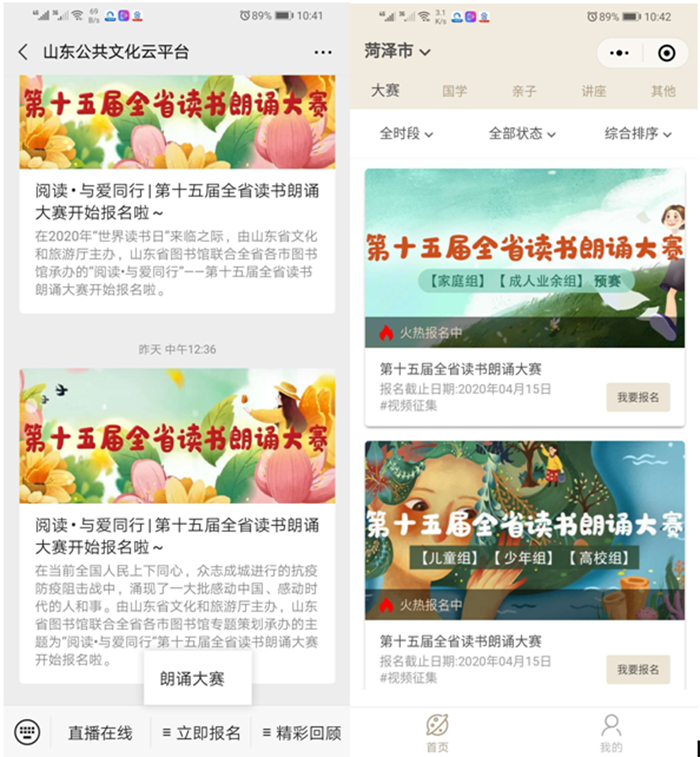Expand the 全时段 filter
The image size is (700, 757).
(407, 134)
